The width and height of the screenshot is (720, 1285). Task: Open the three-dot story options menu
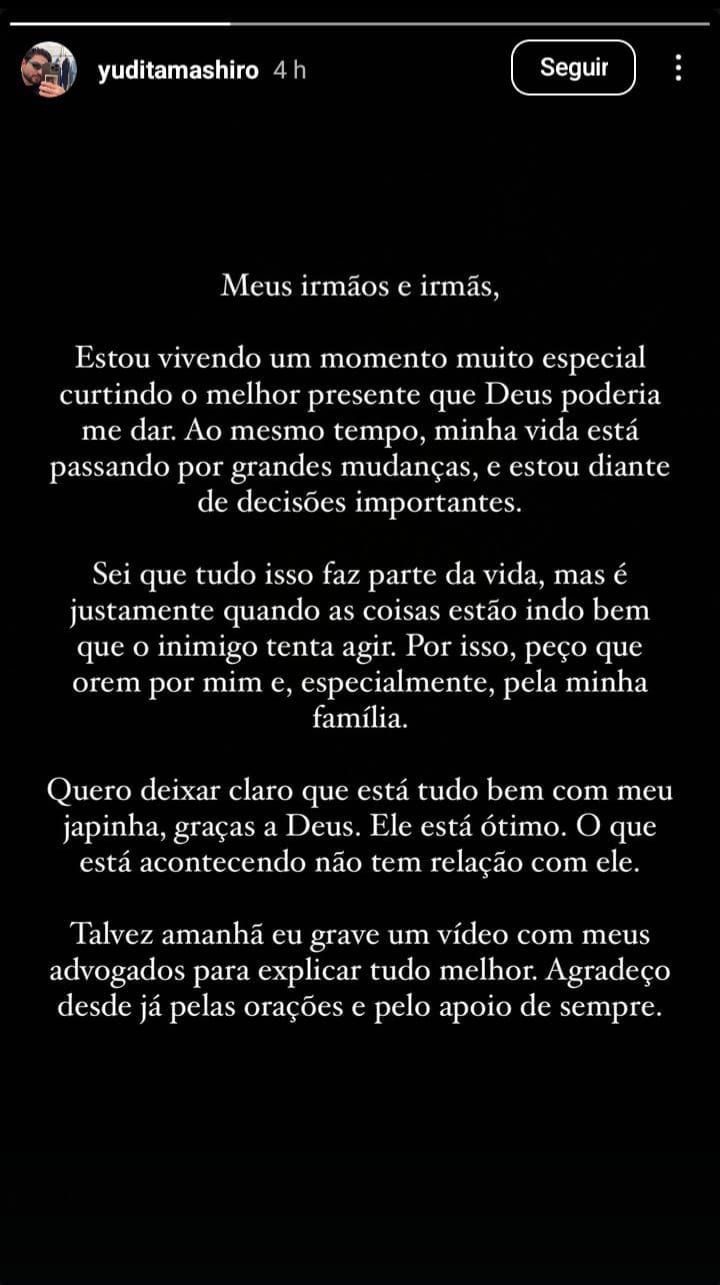point(678,68)
